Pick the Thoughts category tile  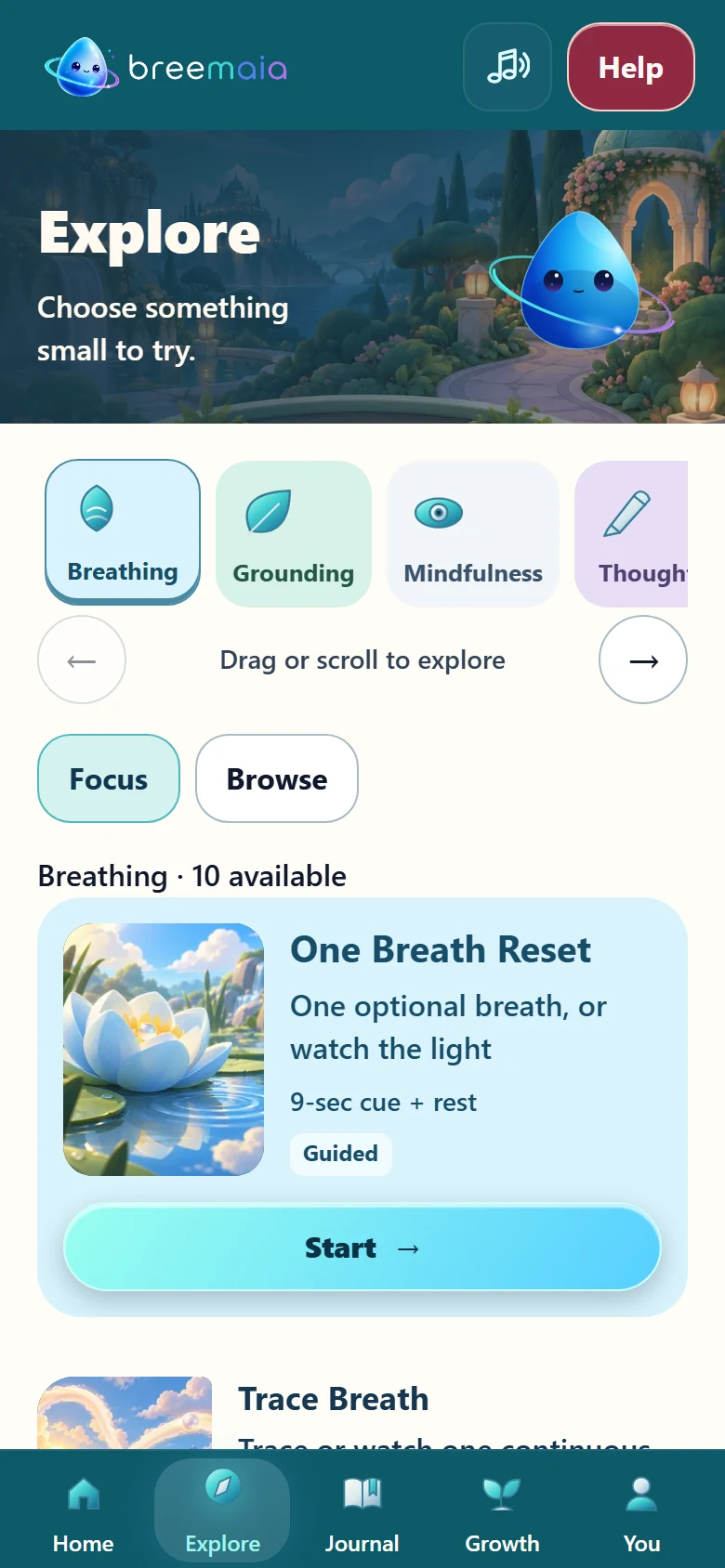pyautogui.click(x=632, y=534)
